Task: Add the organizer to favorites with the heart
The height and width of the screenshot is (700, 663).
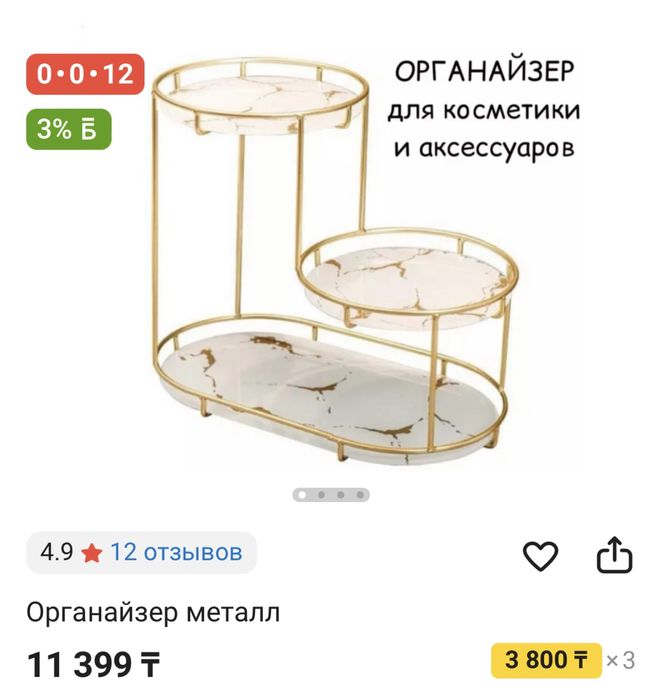Action: (x=540, y=555)
